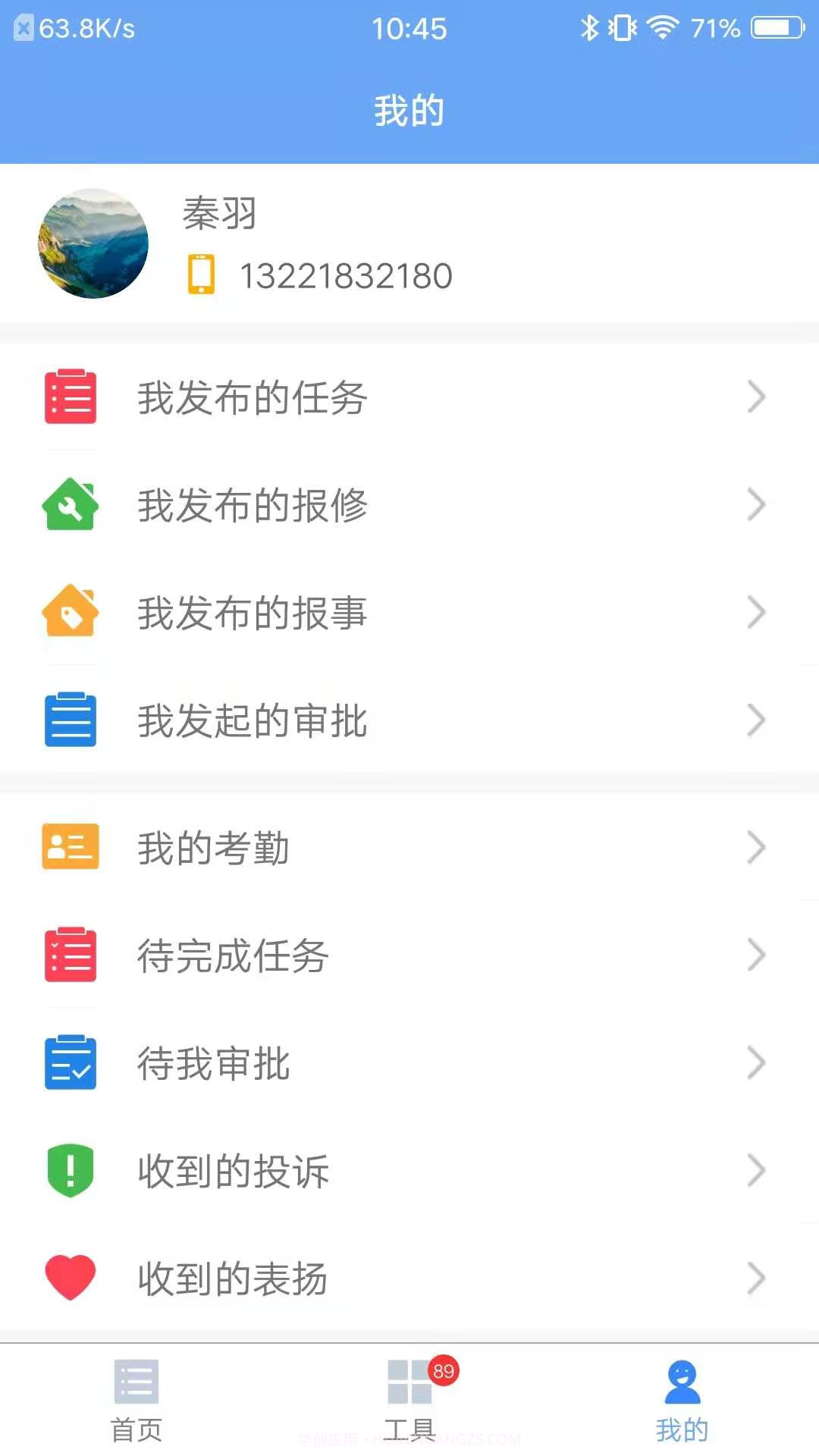
Task: Click the red 待完成任务 task list icon
Action: [71, 955]
